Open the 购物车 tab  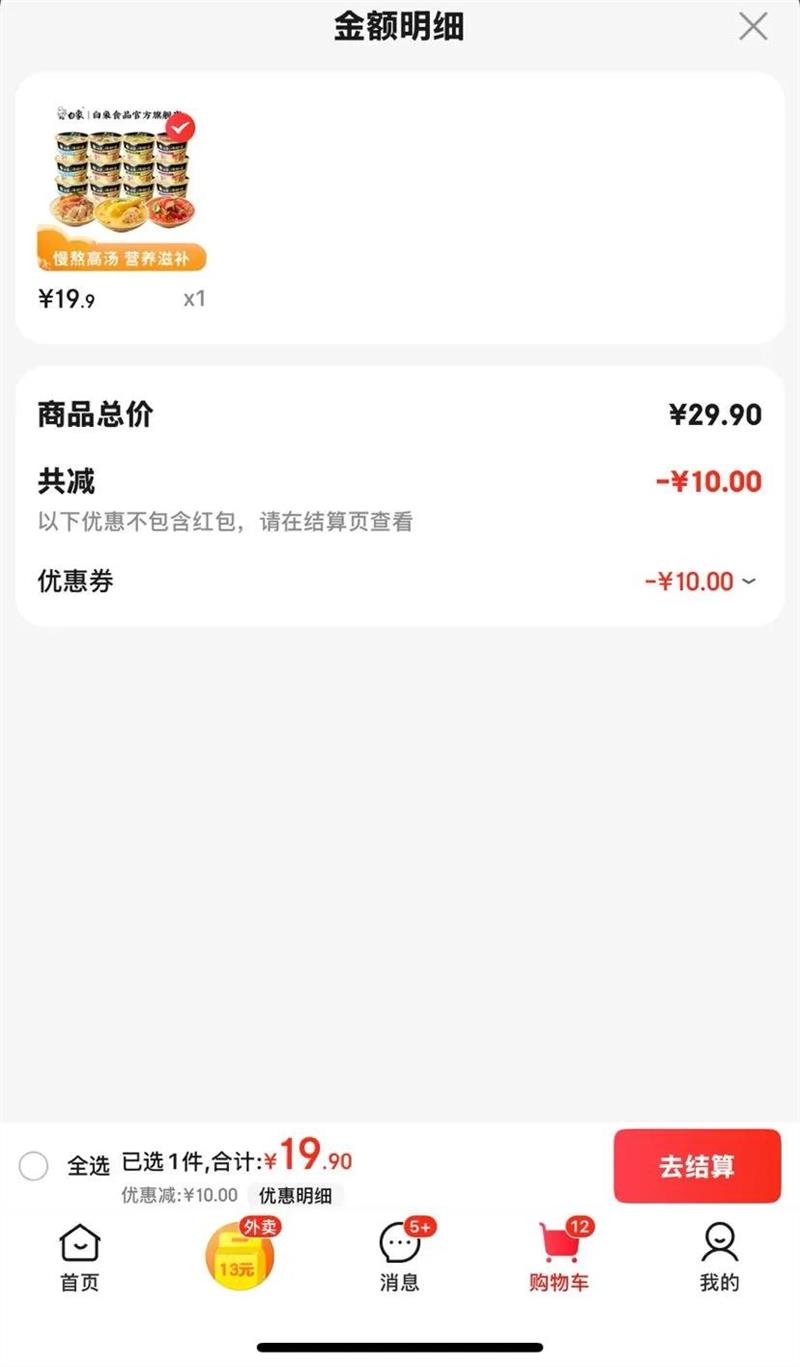pyautogui.click(x=559, y=1258)
